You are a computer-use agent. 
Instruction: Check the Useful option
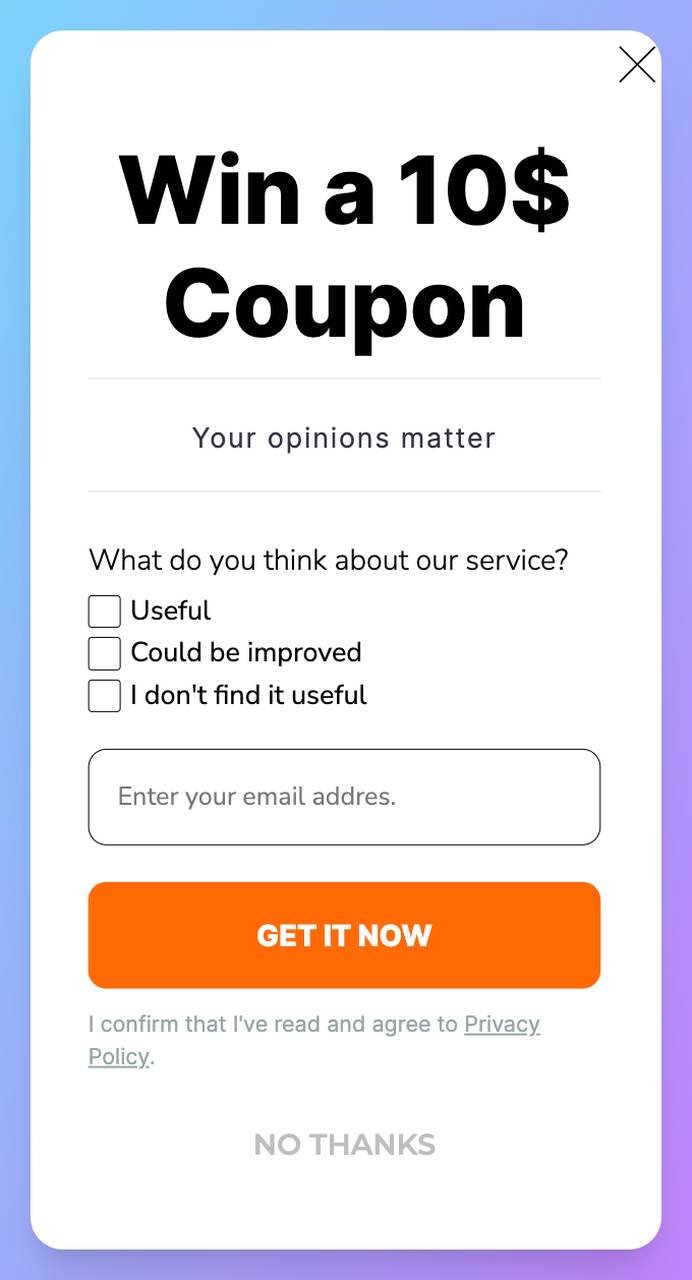[105, 611]
